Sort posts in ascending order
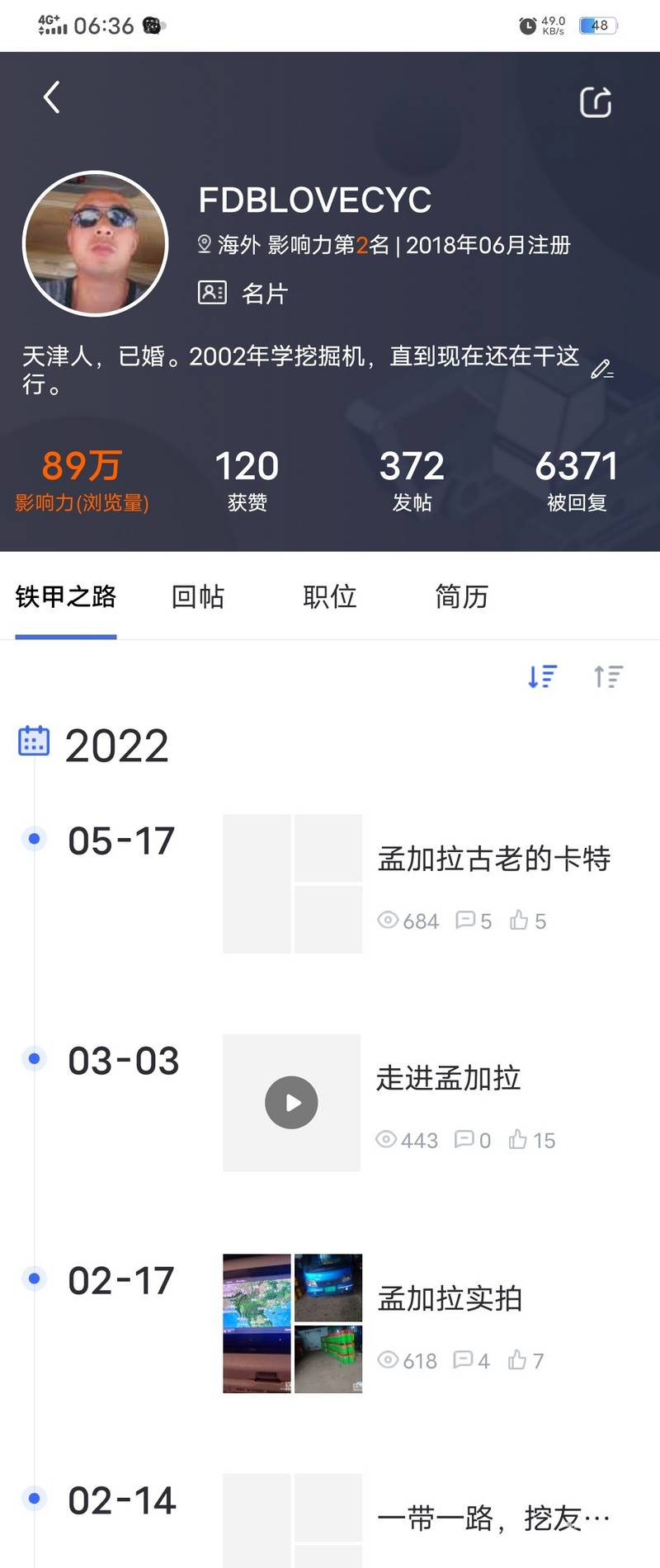660x1568 pixels. [x=608, y=676]
